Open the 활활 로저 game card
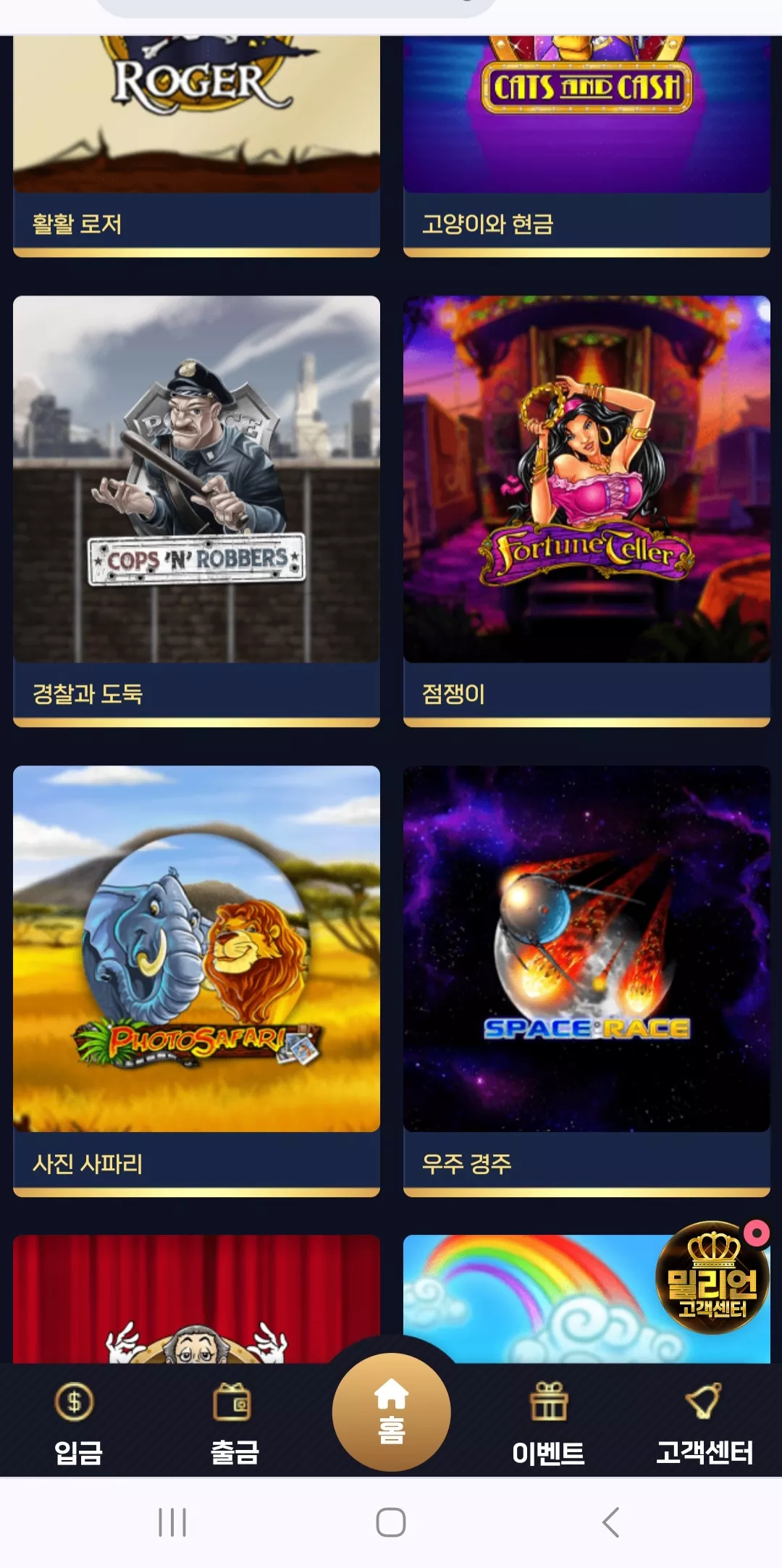Viewport: 782px width, 1568px height. point(196,146)
